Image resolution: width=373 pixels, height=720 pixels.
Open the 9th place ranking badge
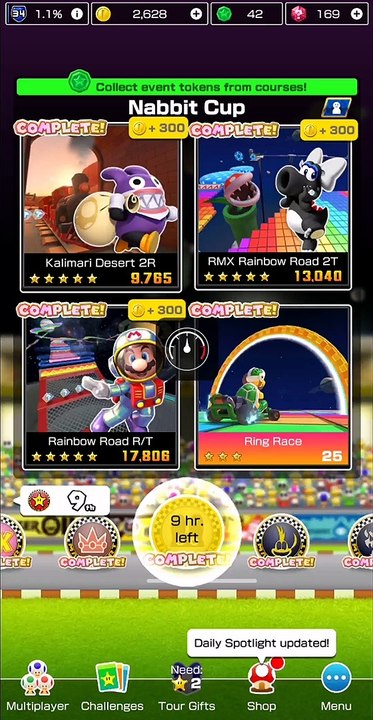tap(65, 501)
